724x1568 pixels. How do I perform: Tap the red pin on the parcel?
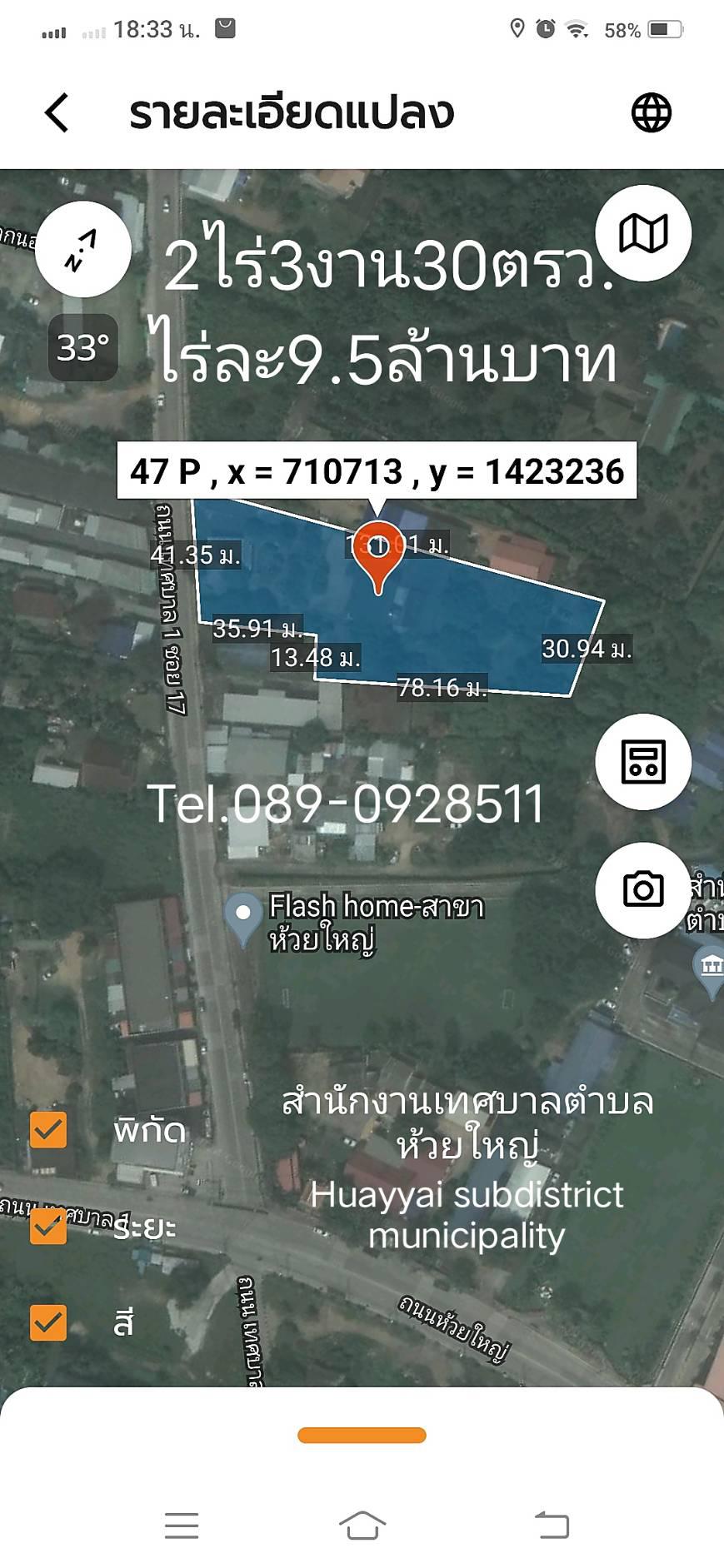point(378,557)
